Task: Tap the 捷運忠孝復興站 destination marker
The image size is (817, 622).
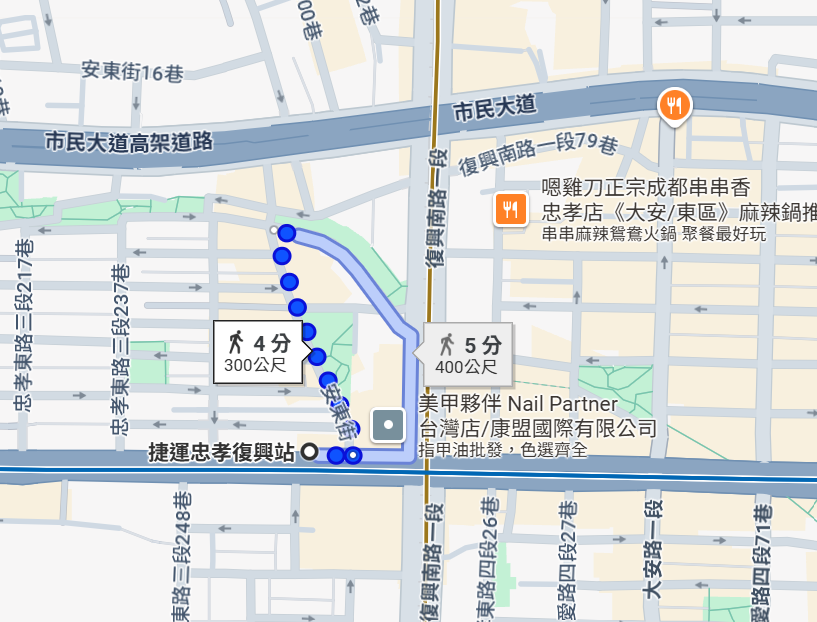Action: [310, 452]
